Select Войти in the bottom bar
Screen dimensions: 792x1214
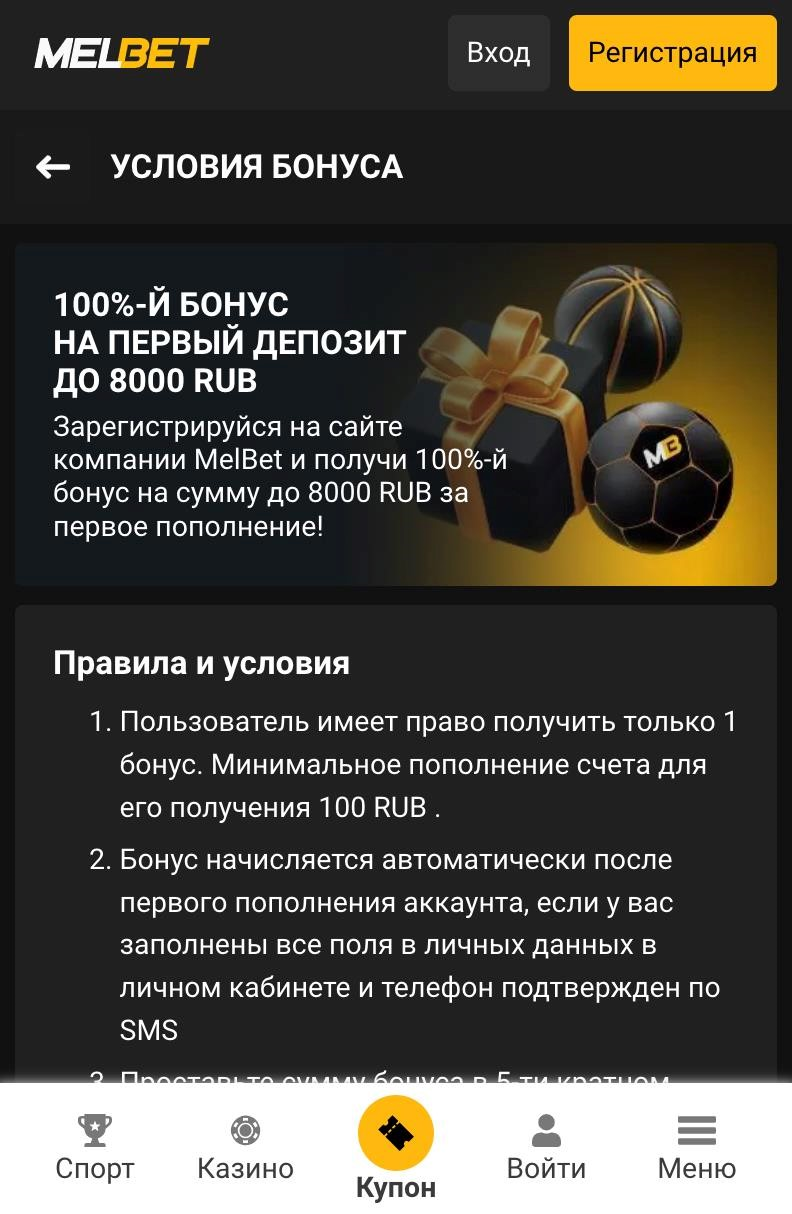pos(546,1148)
